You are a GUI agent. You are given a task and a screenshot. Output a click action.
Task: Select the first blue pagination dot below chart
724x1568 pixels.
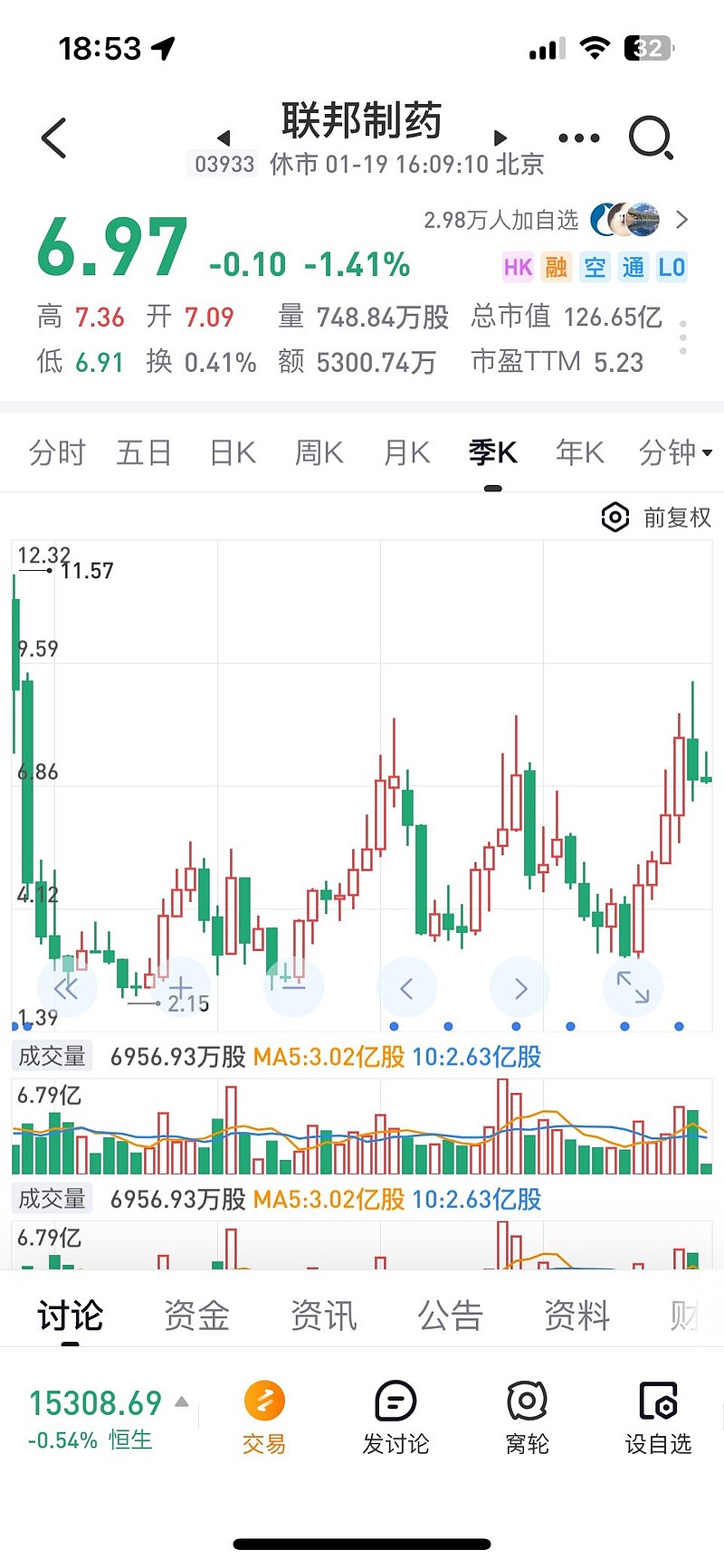pos(16,1027)
